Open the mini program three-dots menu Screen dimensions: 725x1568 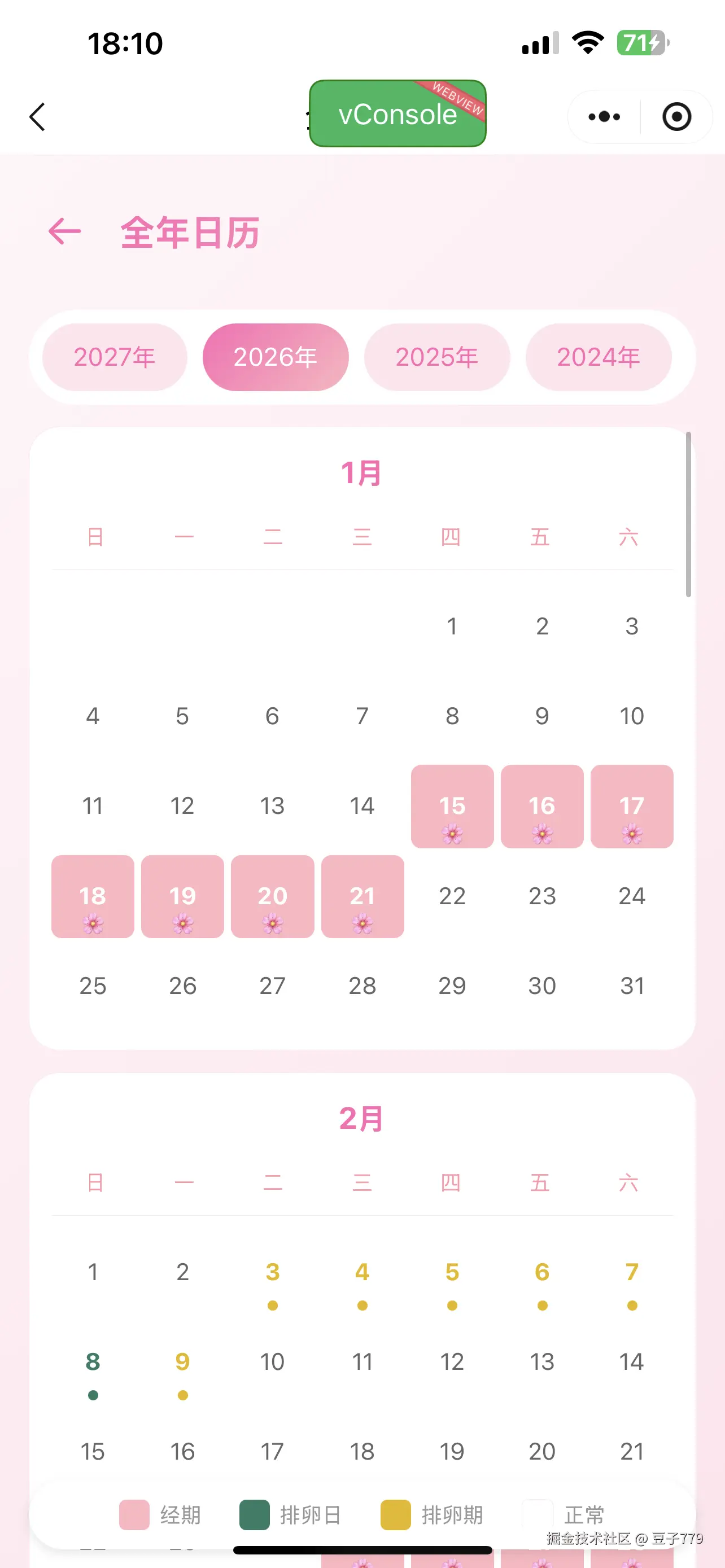click(604, 116)
